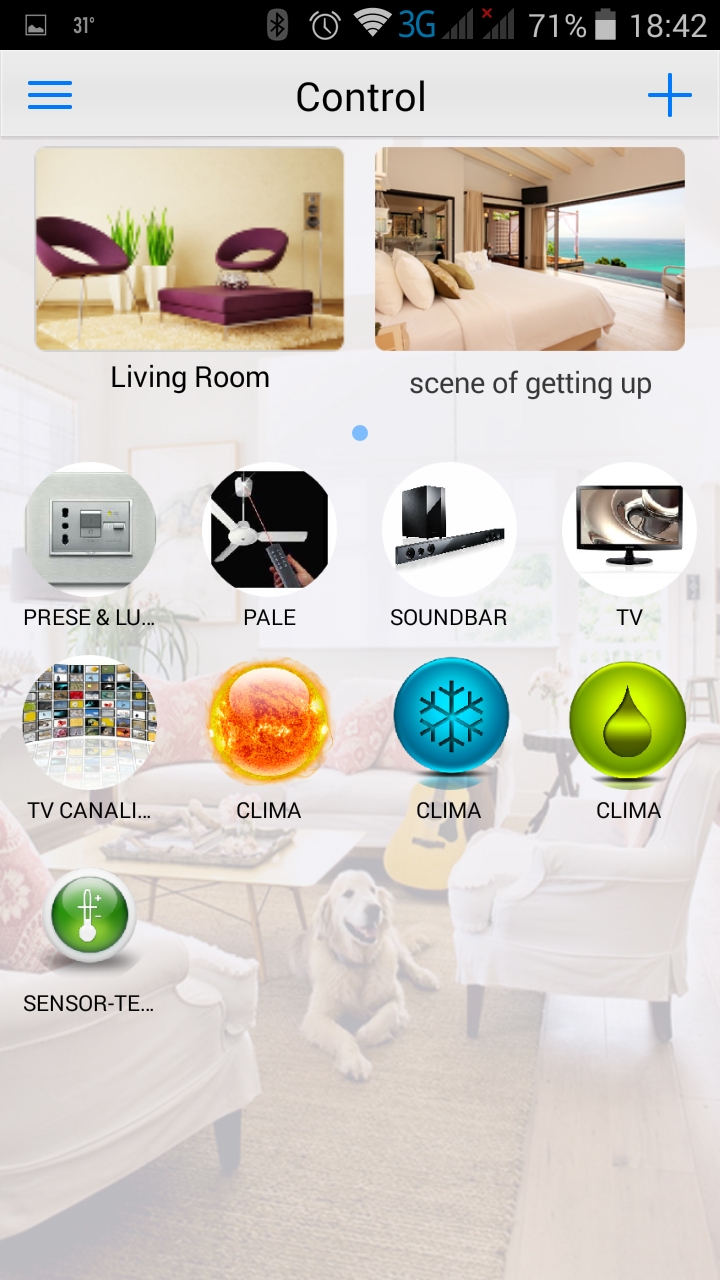Open the SOUNDBAR remote

tap(449, 530)
